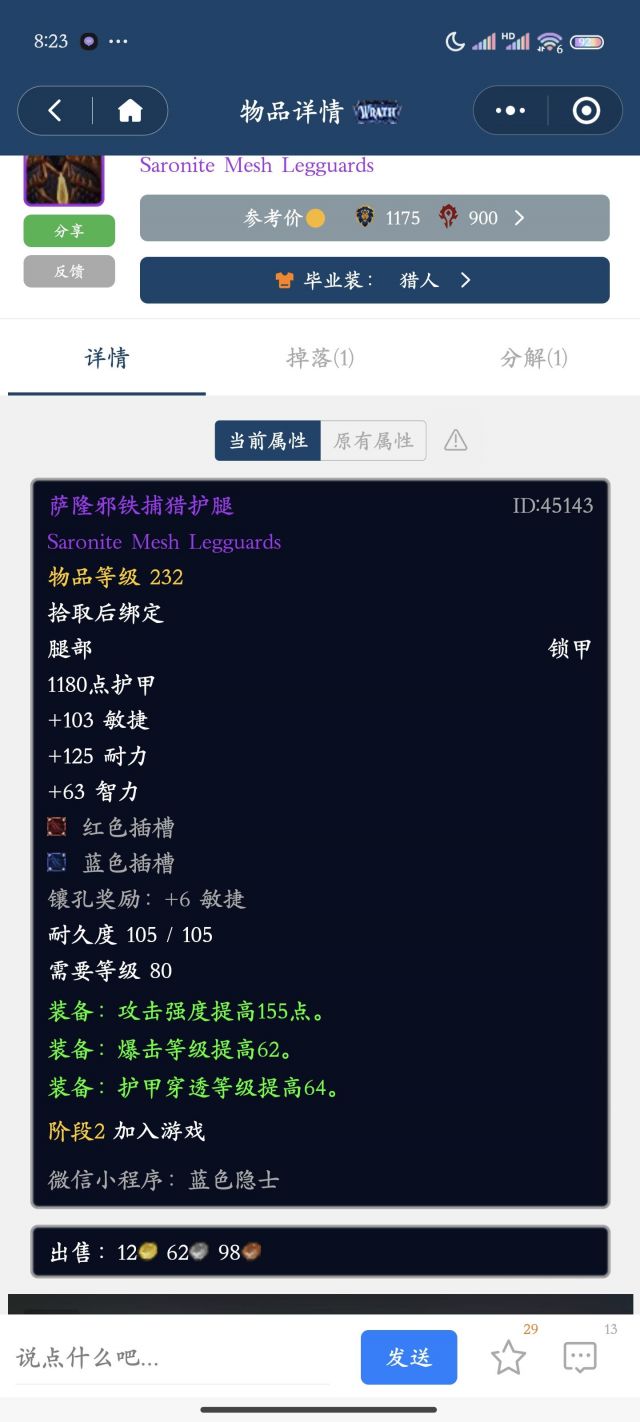640x1422 pixels.
Task: Open the 参考价 reference price row
Action: click(x=374, y=218)
